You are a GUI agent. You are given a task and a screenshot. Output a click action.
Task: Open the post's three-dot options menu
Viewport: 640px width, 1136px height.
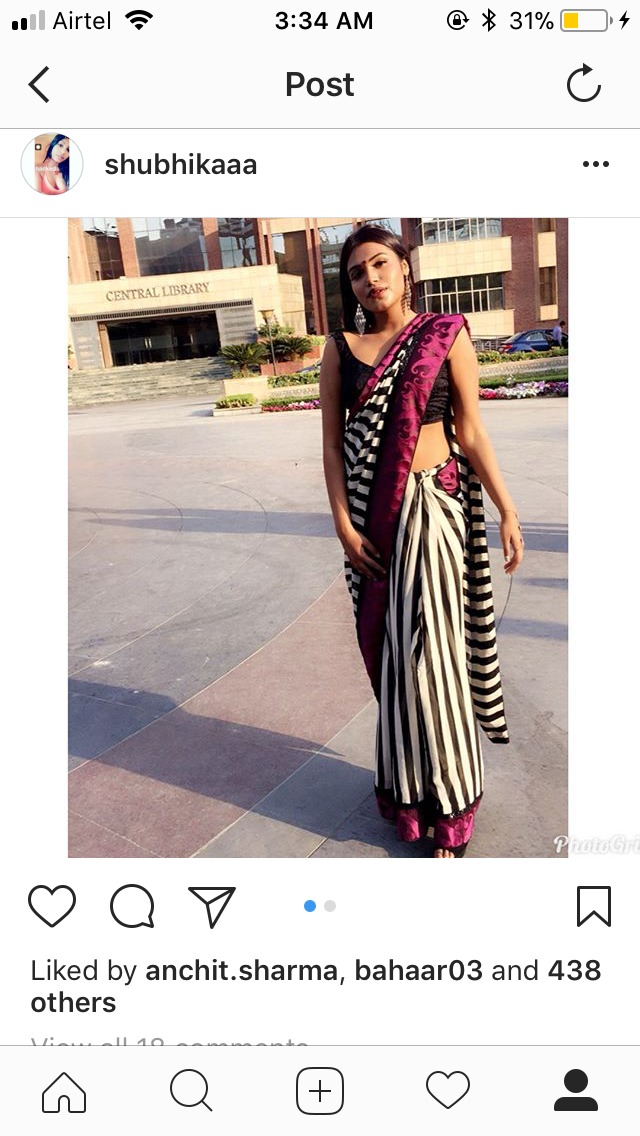595,165
